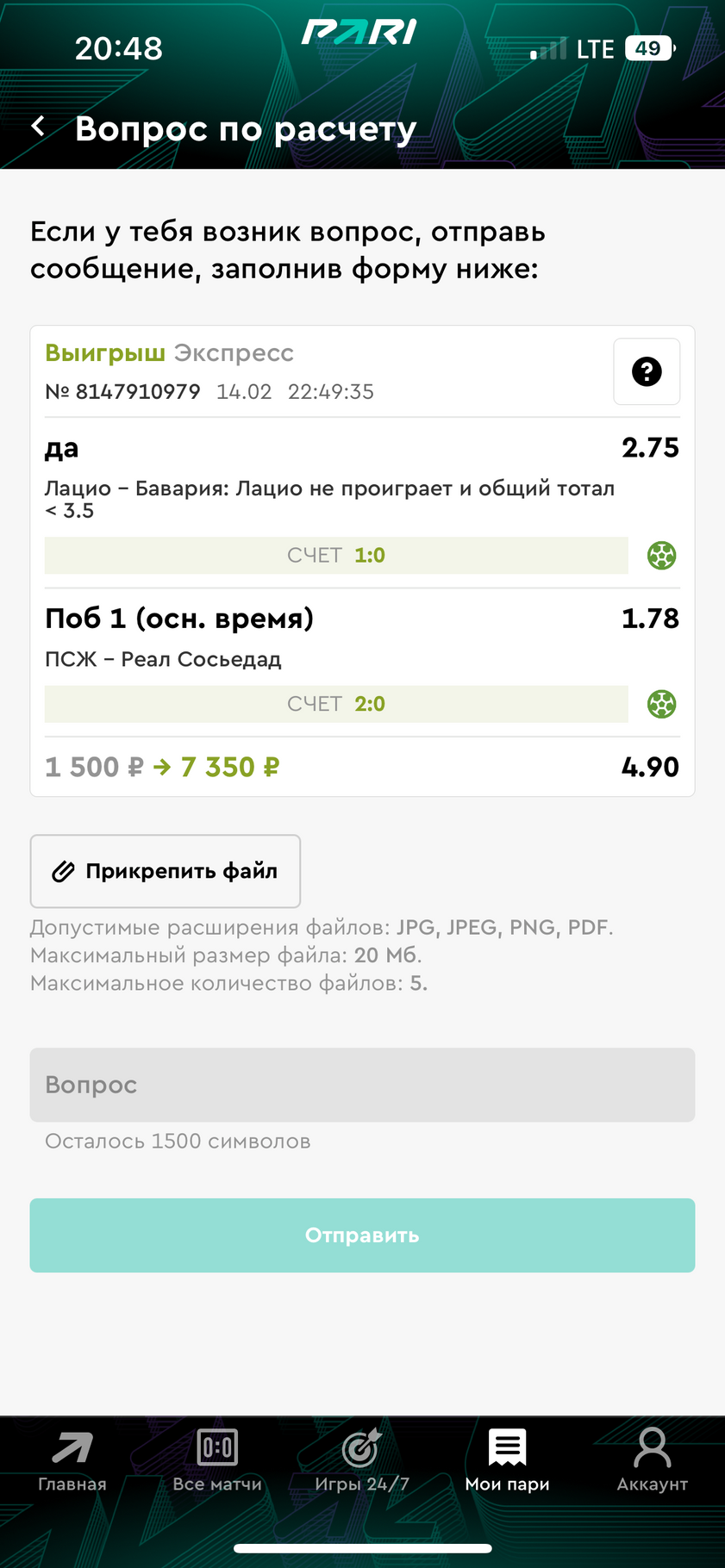
Task: Tap the Отправить button
Action: coord(362,1235)
